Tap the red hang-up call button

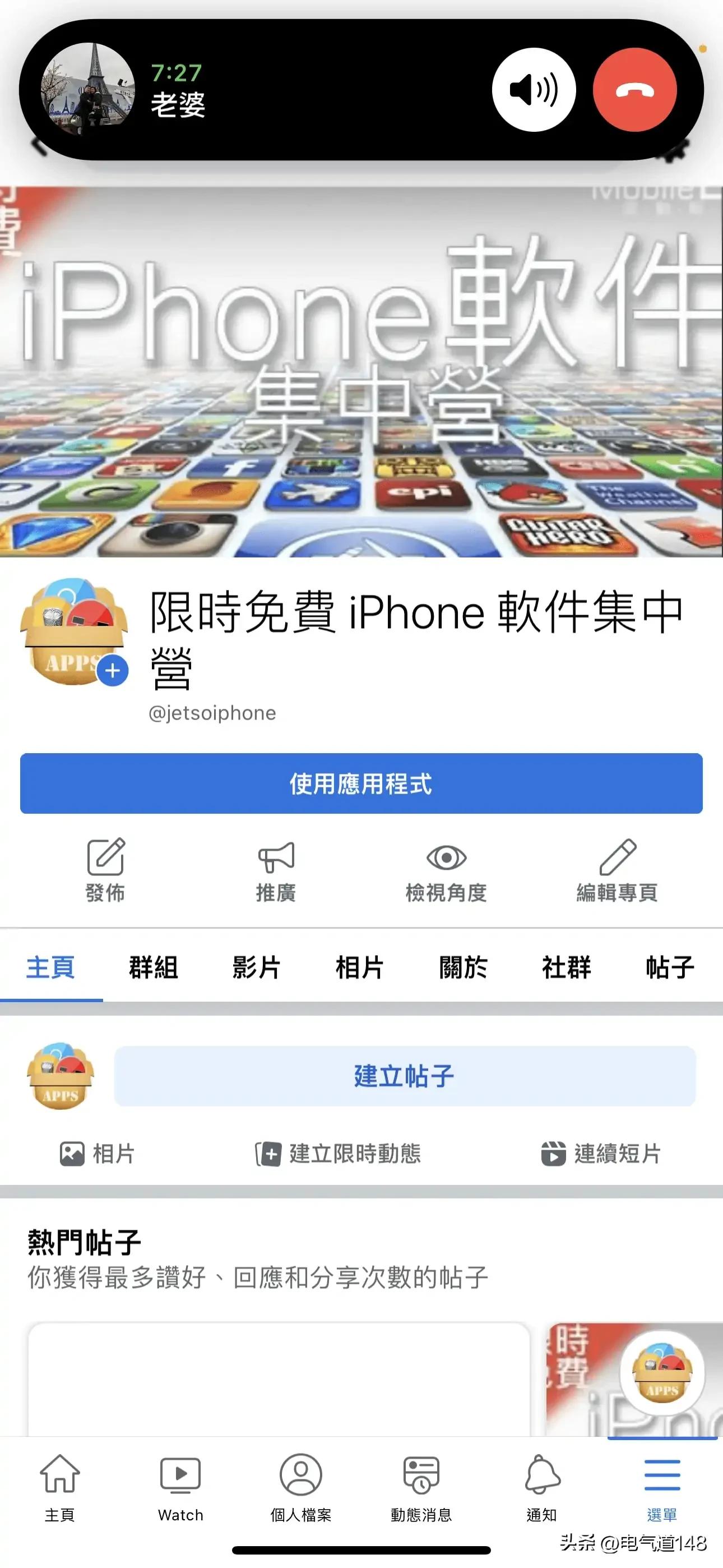point(635,90)
